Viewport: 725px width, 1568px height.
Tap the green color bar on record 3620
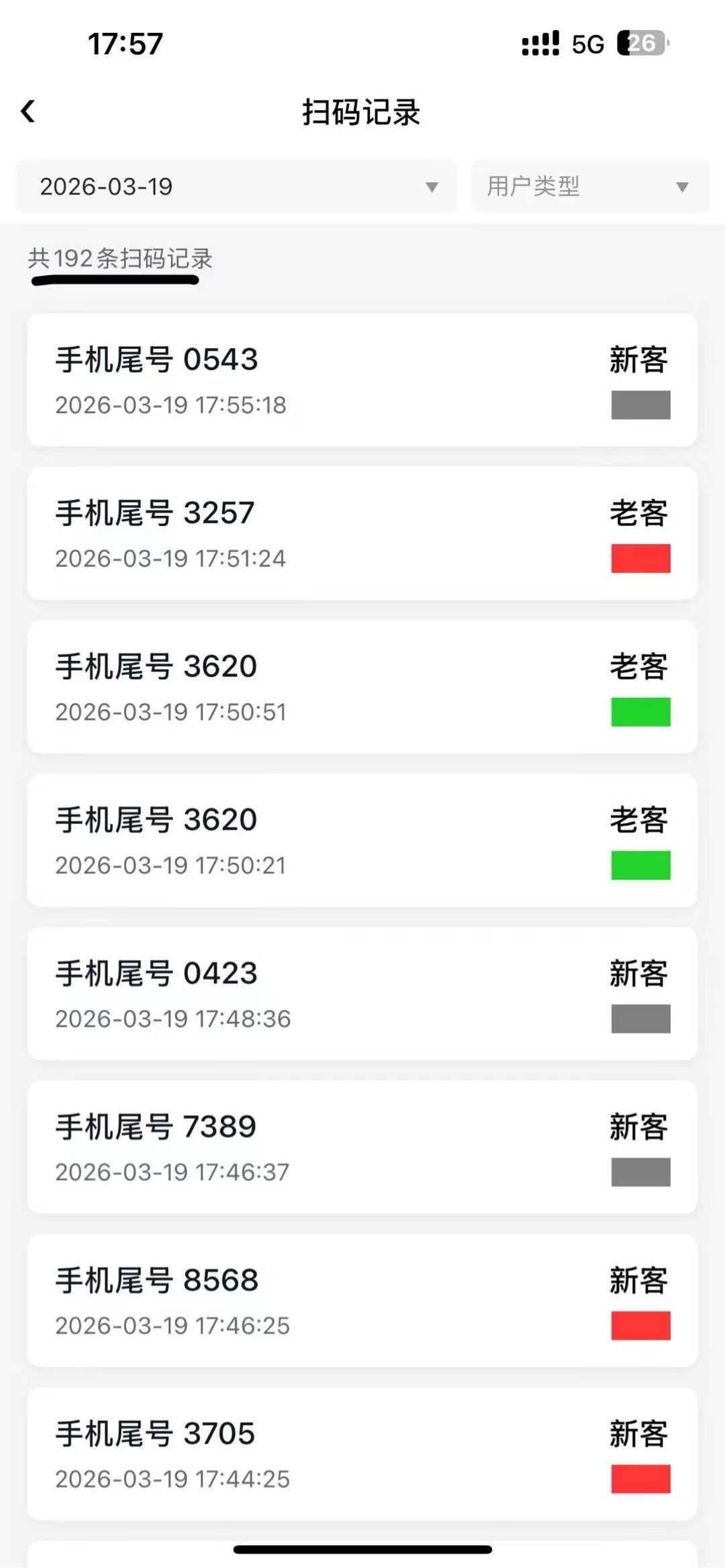pyautogui.click(x=639, y=714)
